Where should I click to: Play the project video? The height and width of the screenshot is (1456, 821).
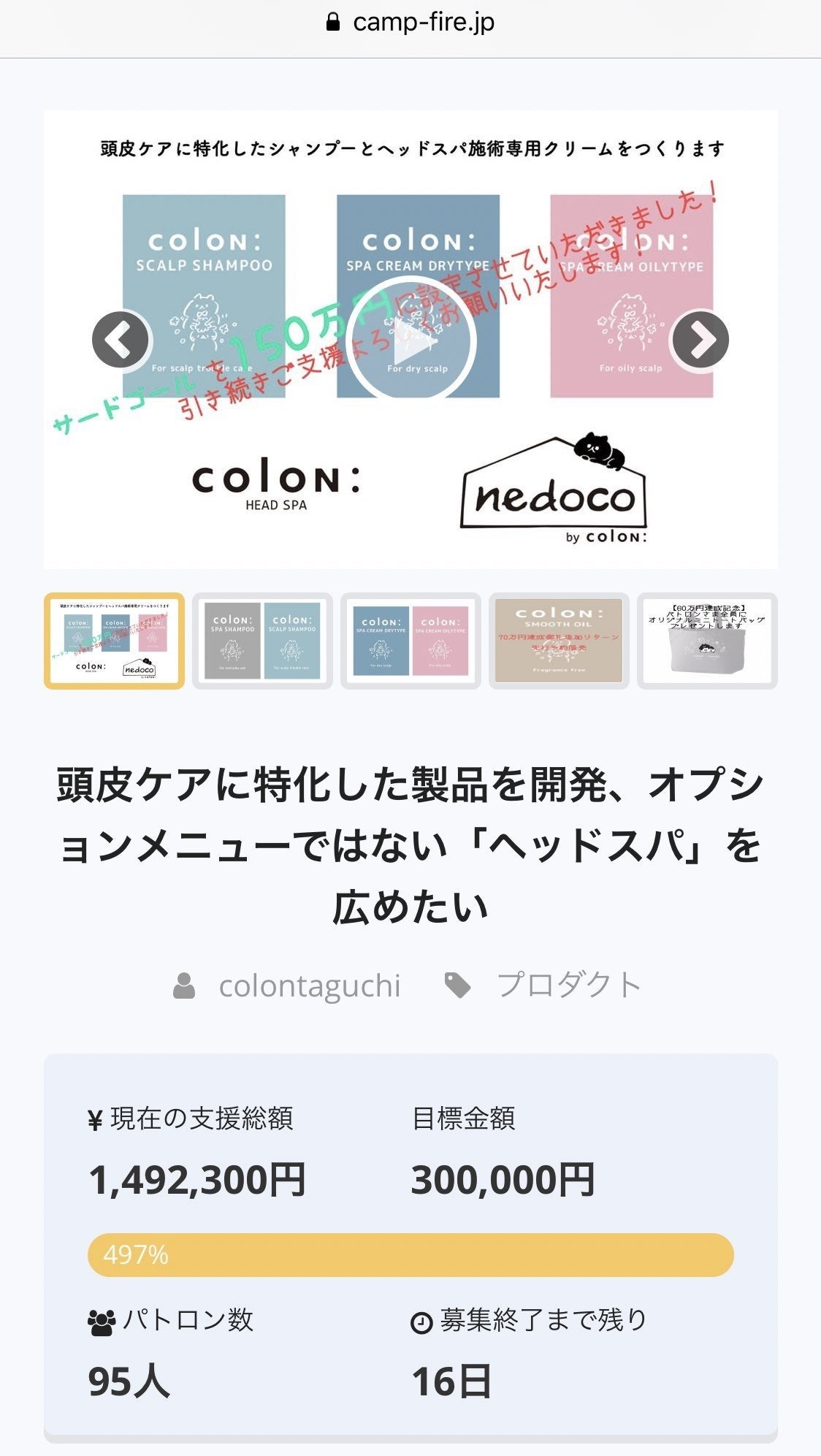[410, 340]
